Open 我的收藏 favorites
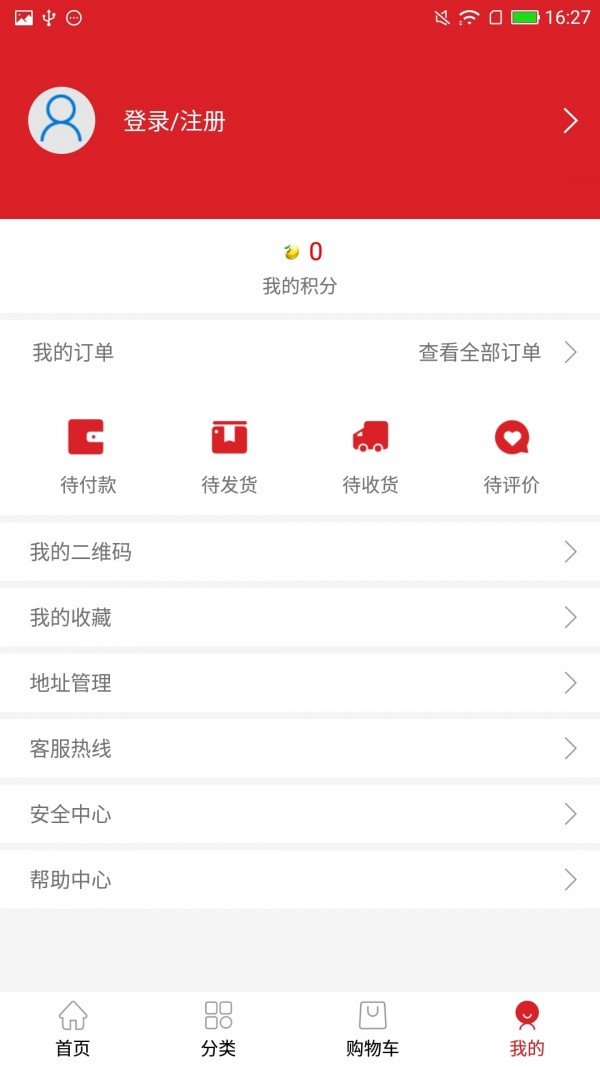The height and width of the screenshot is (1067, 600). click(x=300, y=618)
